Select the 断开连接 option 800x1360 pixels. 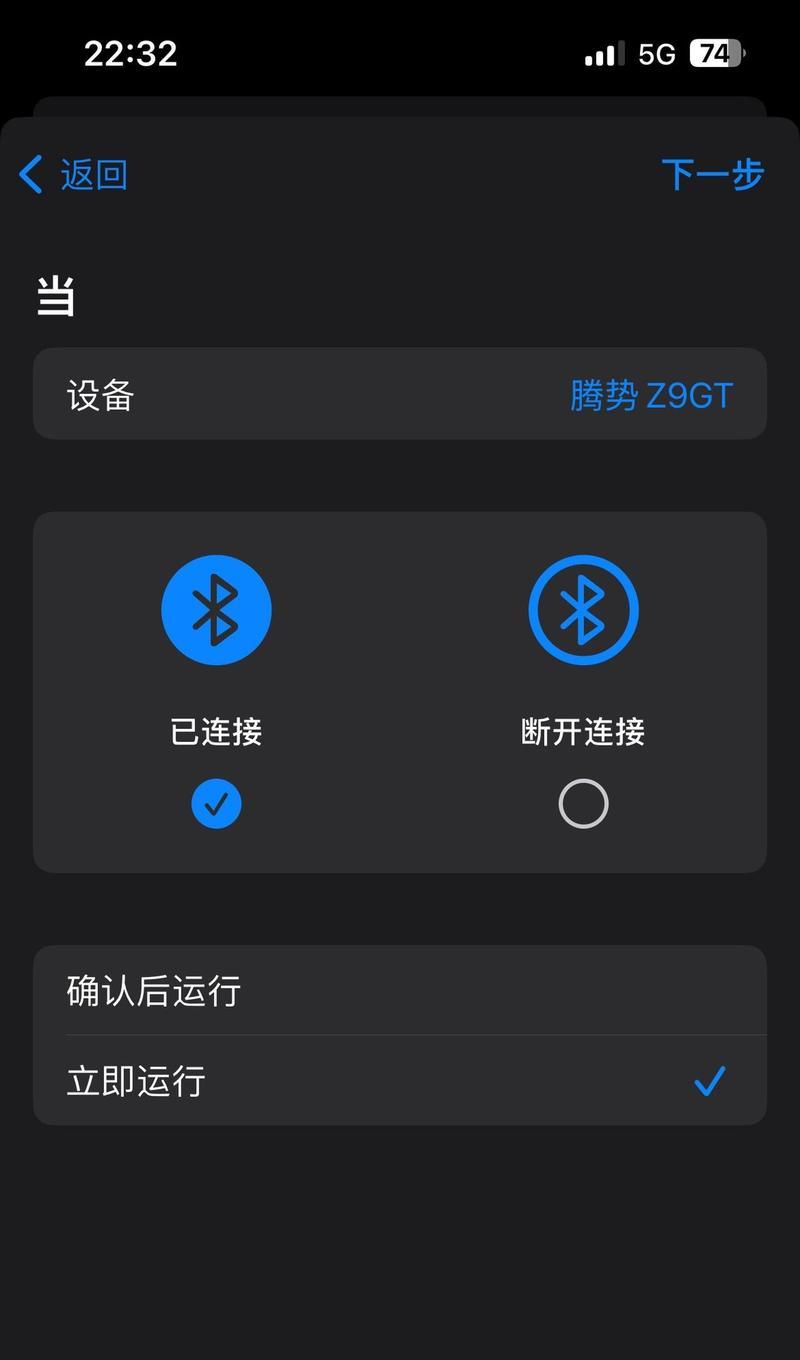click(x=583, y=691)
